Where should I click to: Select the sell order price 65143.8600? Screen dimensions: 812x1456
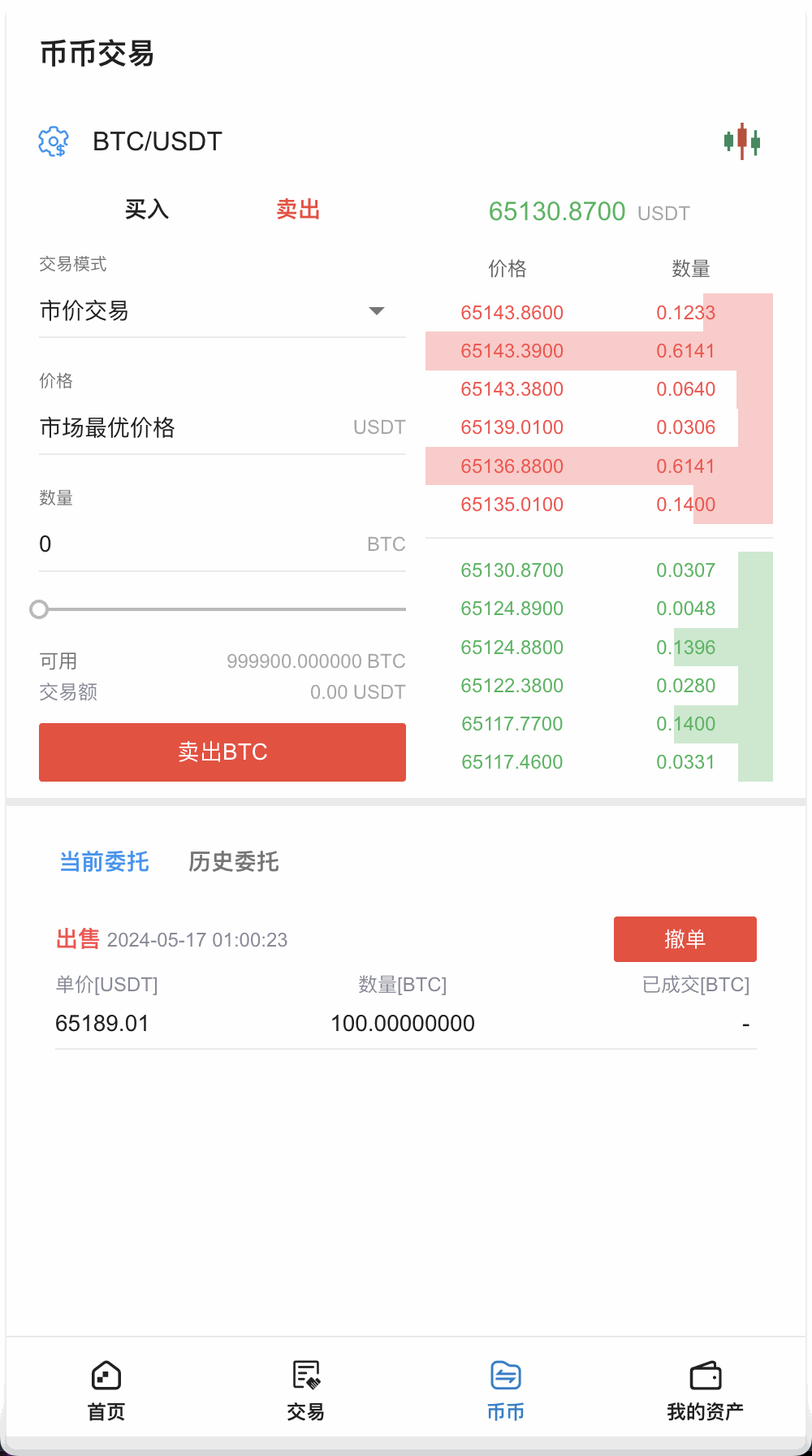coord(512,312)
